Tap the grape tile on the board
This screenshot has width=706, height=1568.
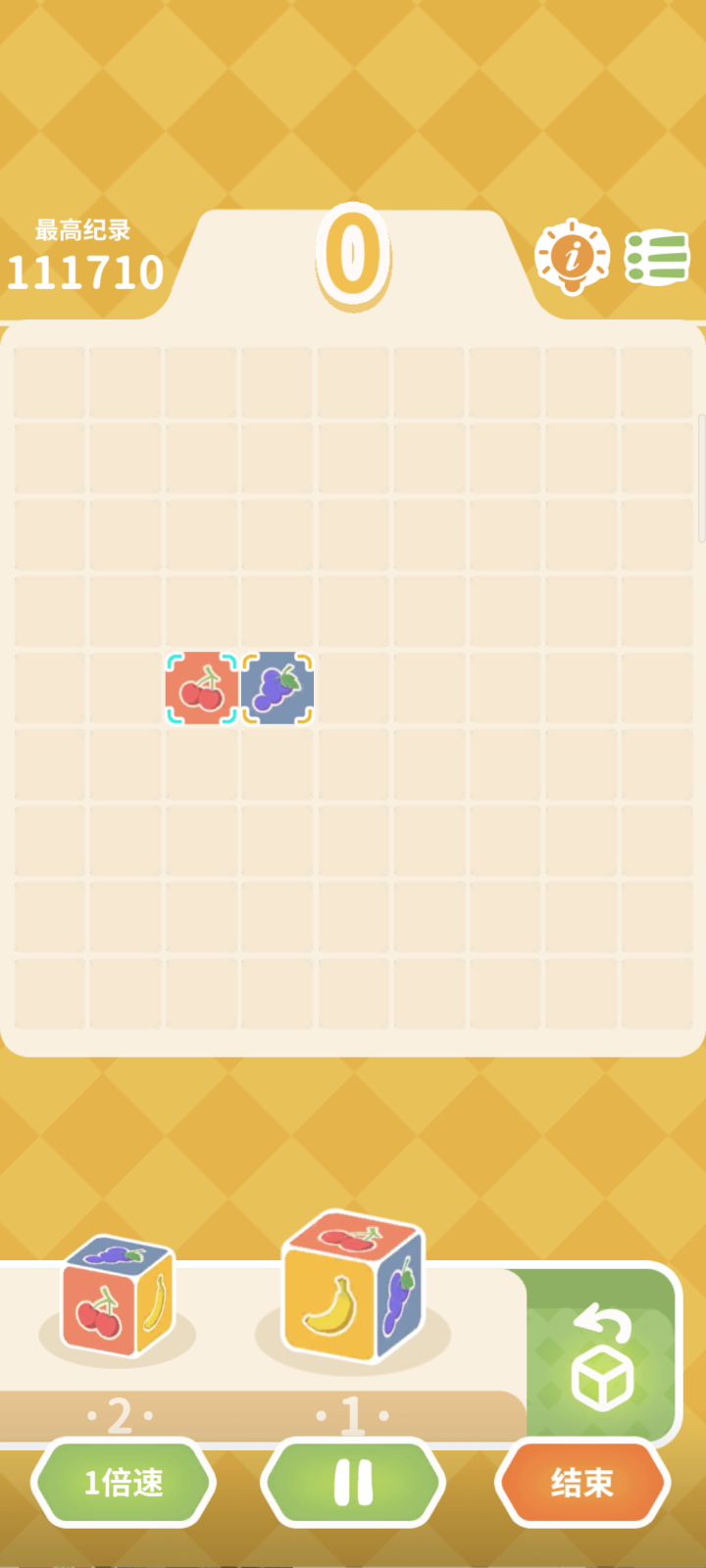coord(277,688)
